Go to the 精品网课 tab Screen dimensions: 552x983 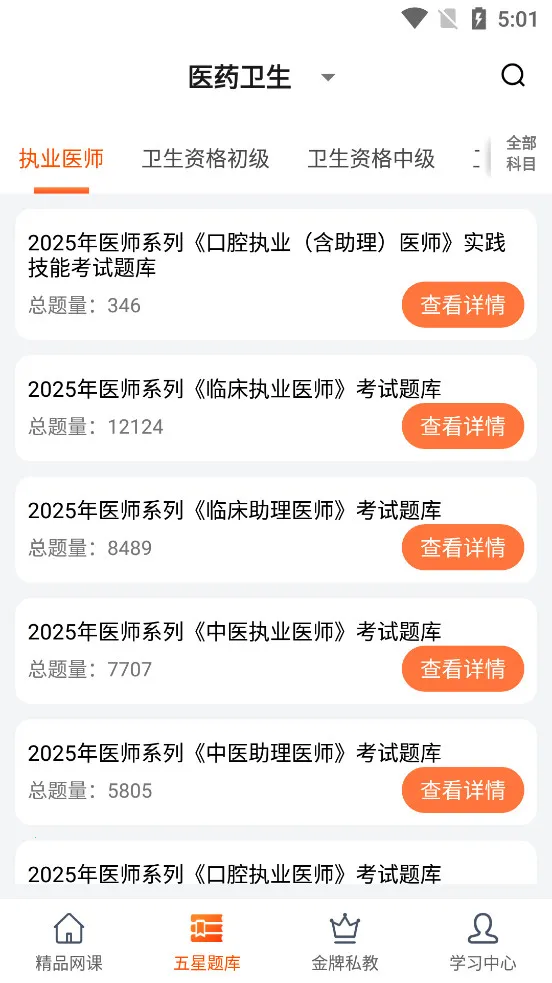pos(69,942)
